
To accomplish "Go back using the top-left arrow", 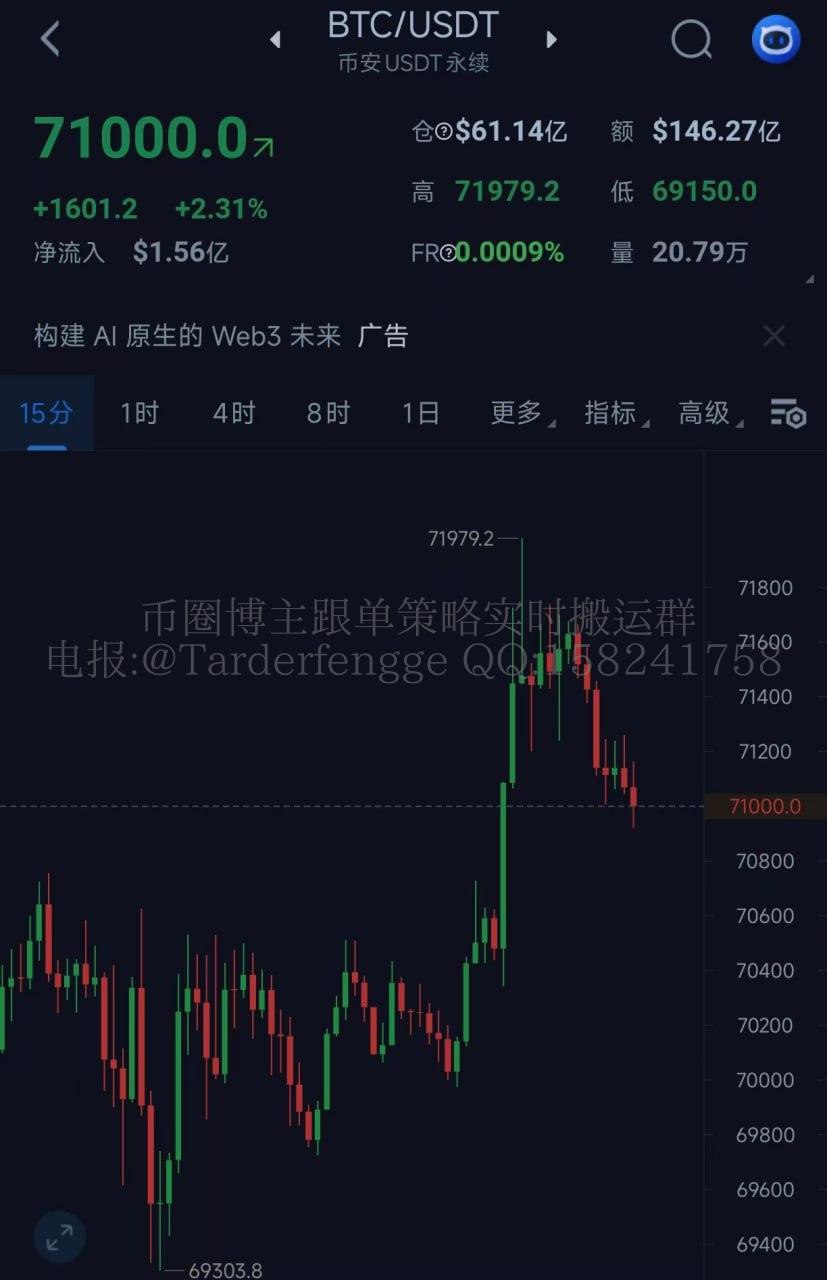I will pyautogui.click(x=50, y=39).
